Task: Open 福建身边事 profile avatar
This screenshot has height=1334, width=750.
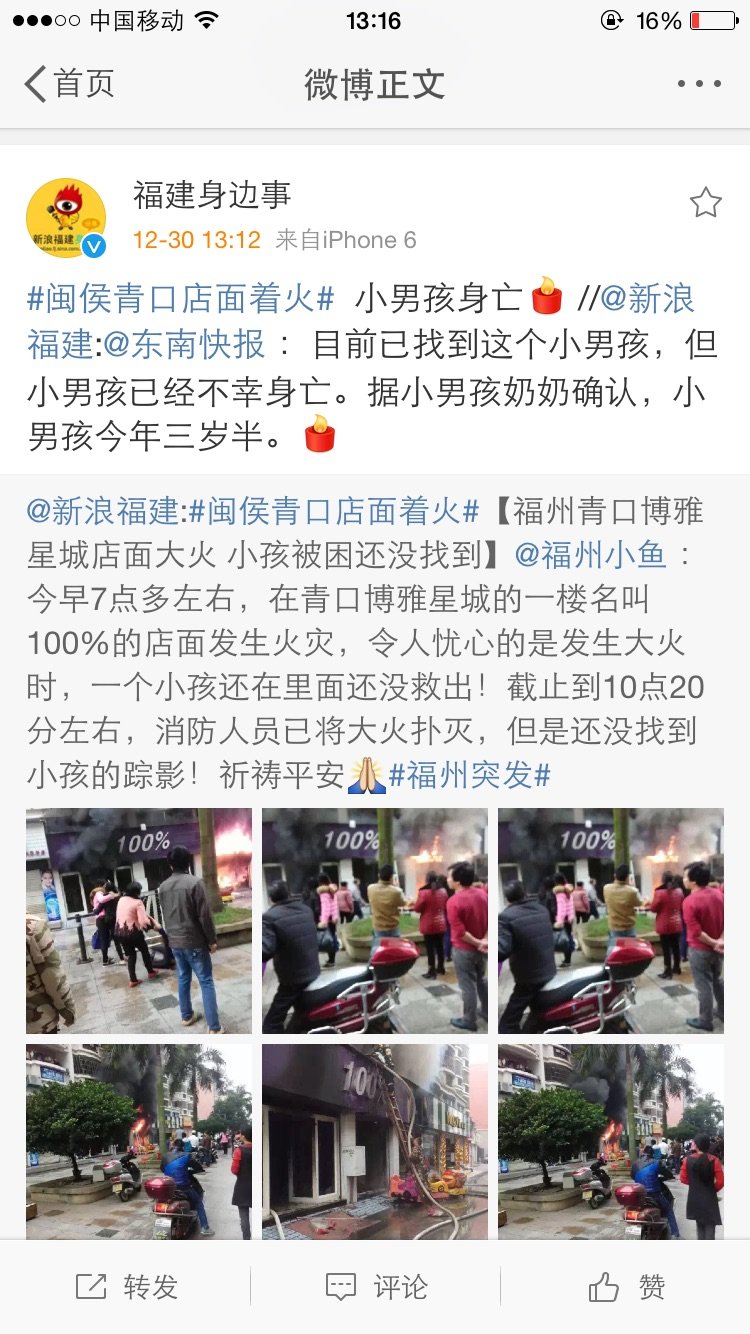Action: click(65, 218)
